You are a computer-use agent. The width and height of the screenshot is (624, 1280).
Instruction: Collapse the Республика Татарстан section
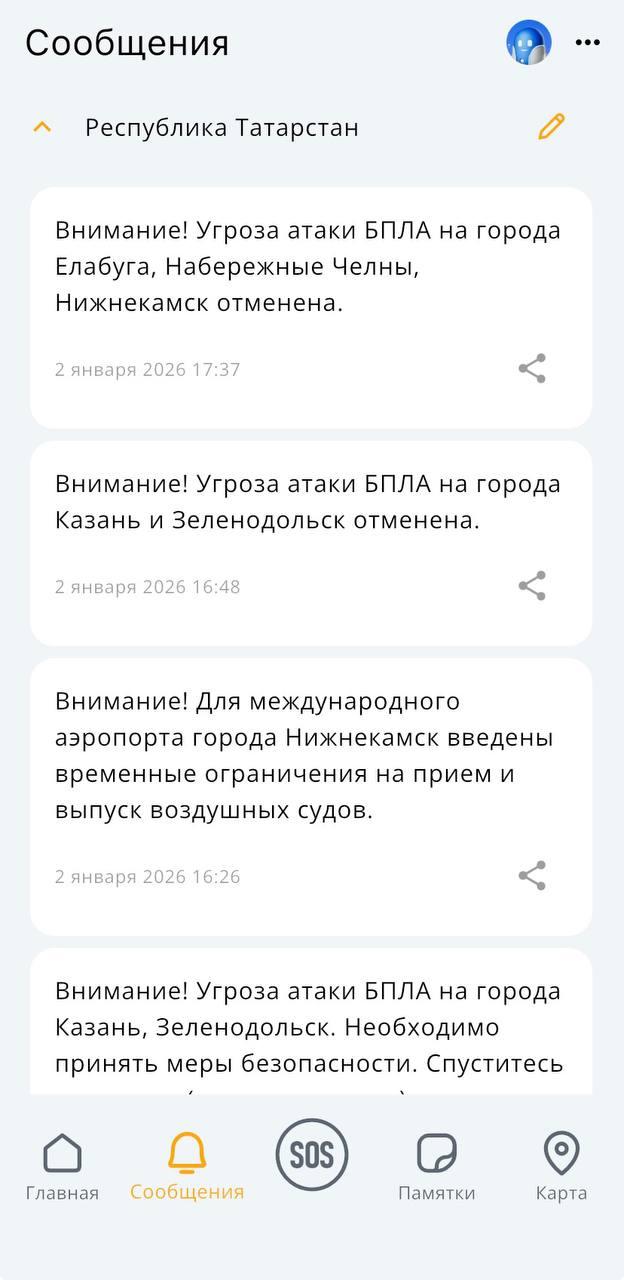(x=42, y=128)
